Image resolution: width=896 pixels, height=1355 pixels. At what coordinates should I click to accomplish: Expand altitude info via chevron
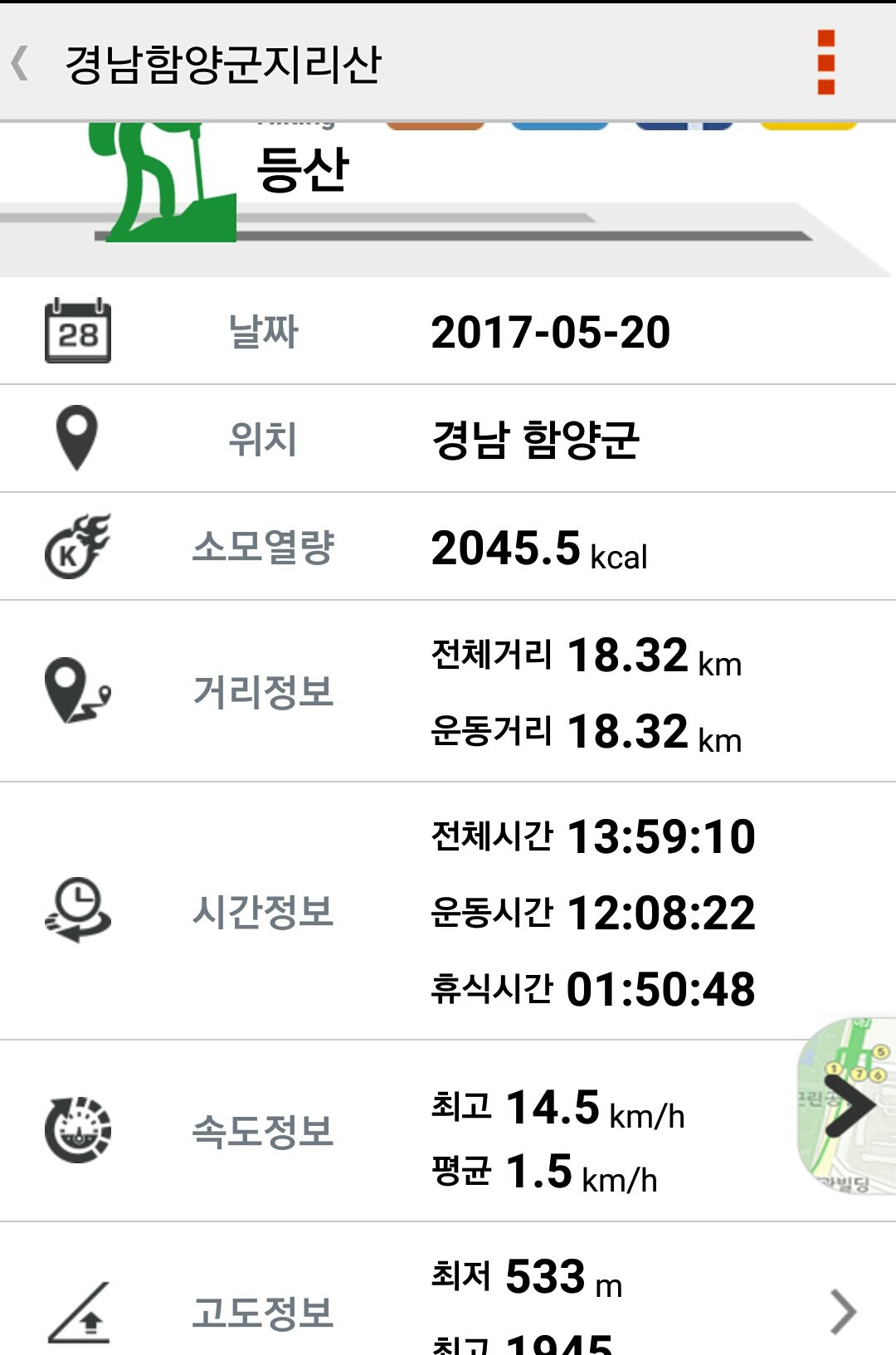point(843,1312)
